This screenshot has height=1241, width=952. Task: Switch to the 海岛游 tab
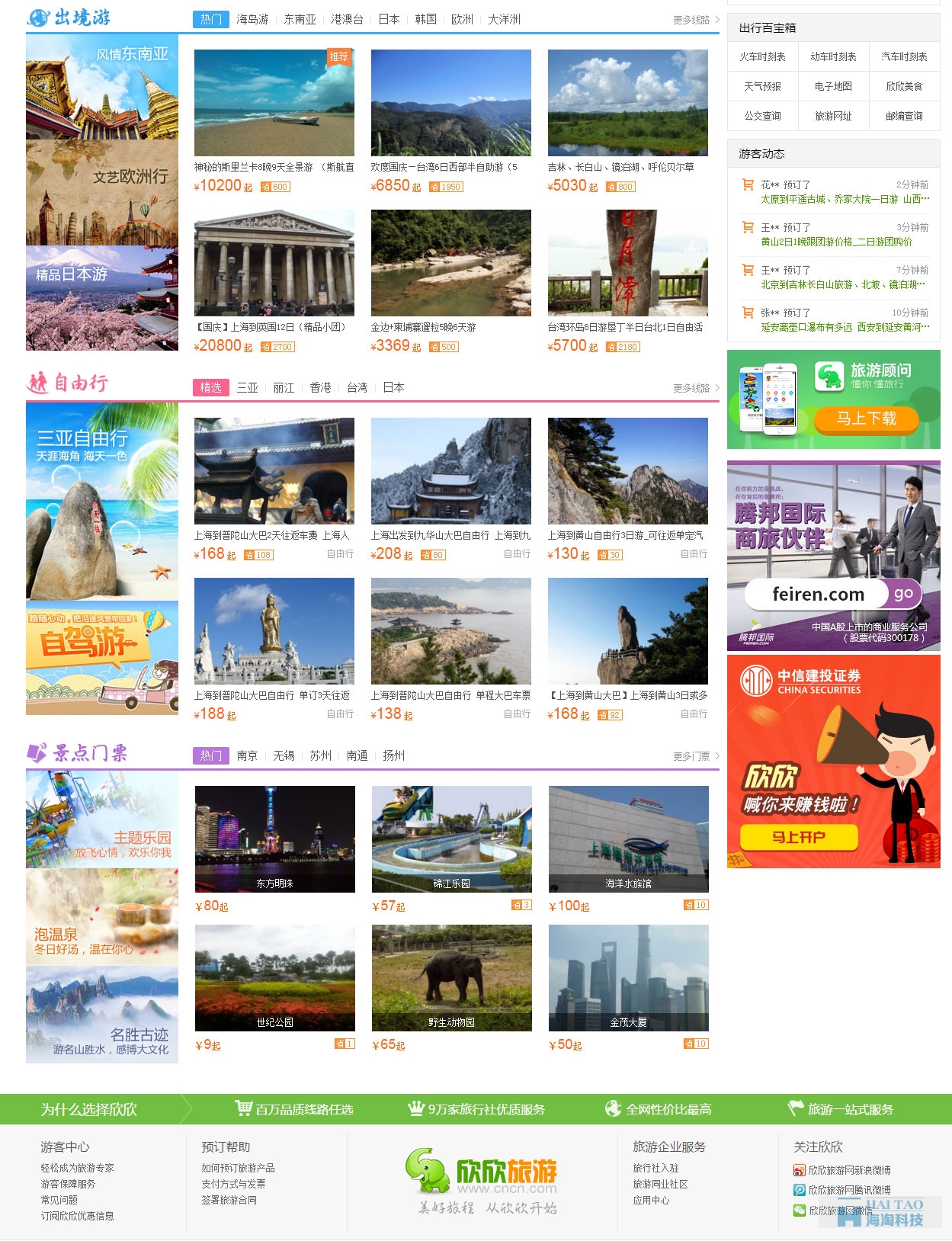[x=252, y=19]
